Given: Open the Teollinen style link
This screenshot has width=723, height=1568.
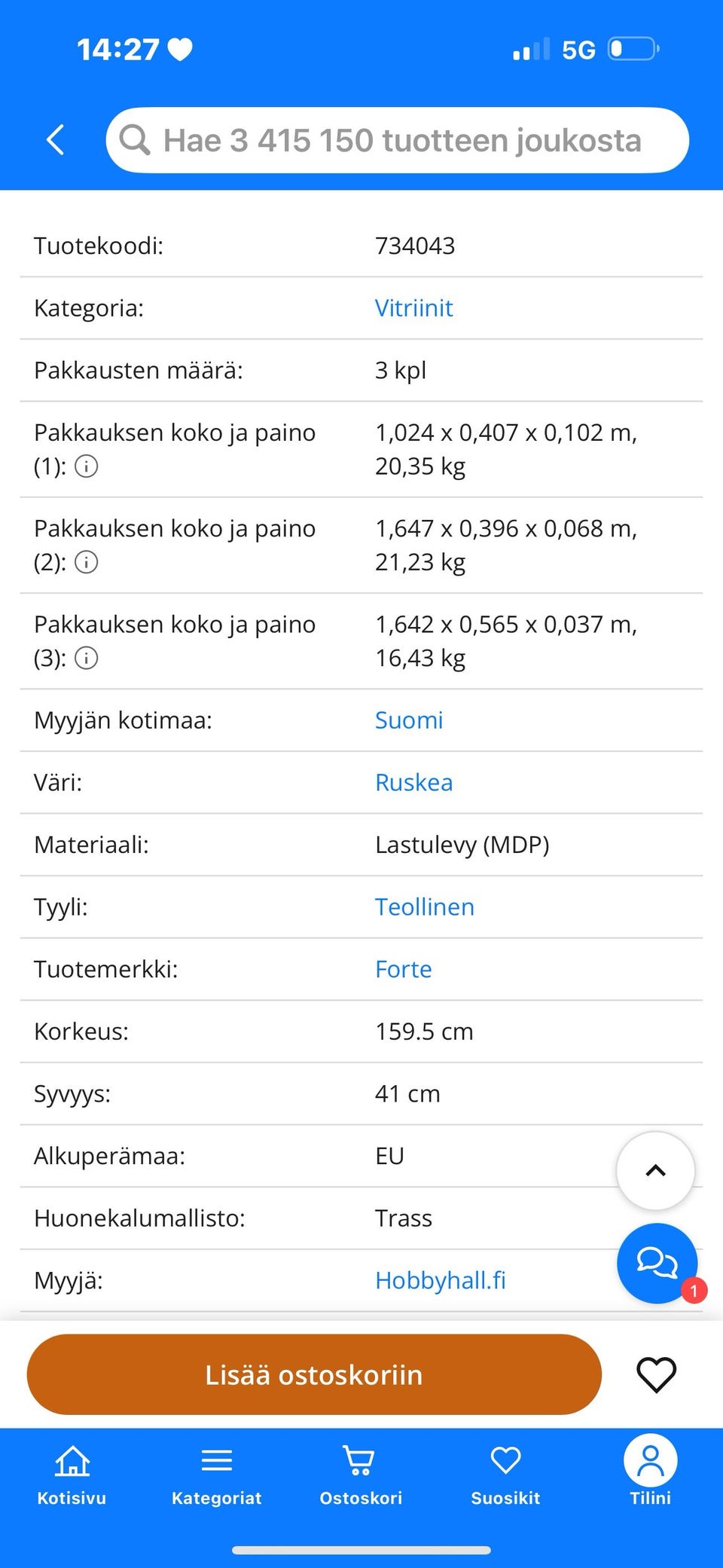Looking at the screenshot, I should pos(425,906).
